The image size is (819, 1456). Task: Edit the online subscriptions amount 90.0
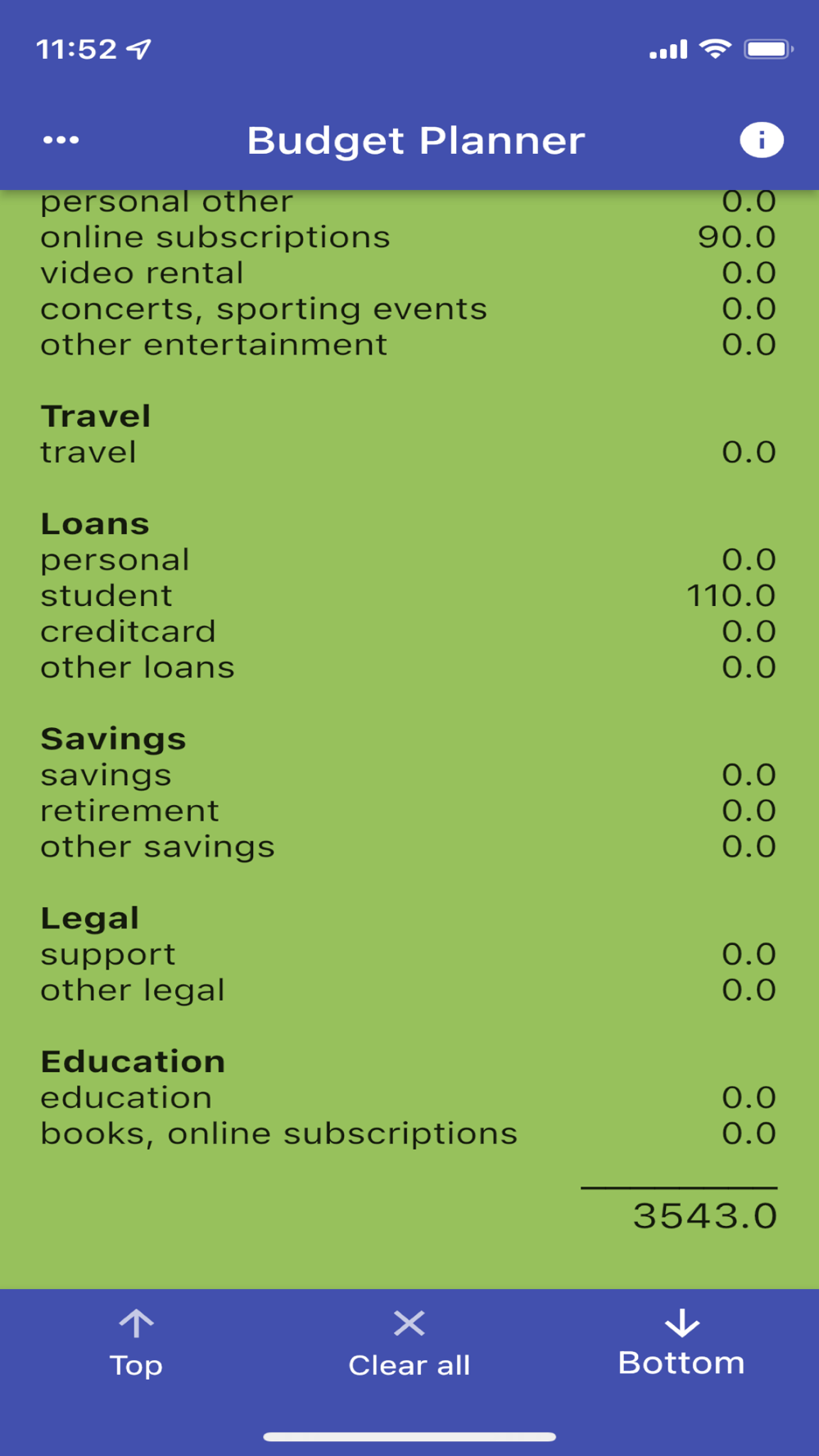pos(736,237)
